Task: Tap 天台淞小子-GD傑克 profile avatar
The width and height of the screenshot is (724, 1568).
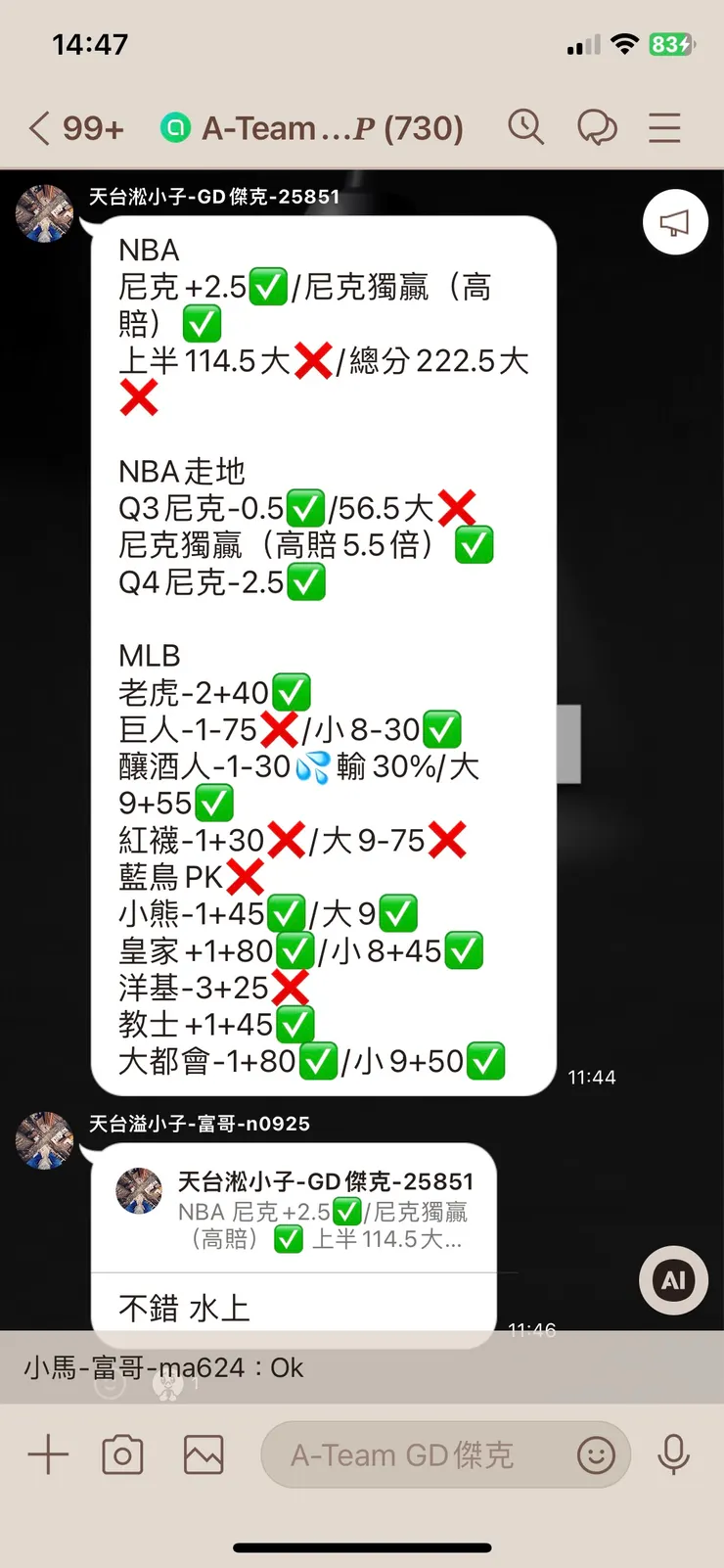Action: click(x=44, y=213)
